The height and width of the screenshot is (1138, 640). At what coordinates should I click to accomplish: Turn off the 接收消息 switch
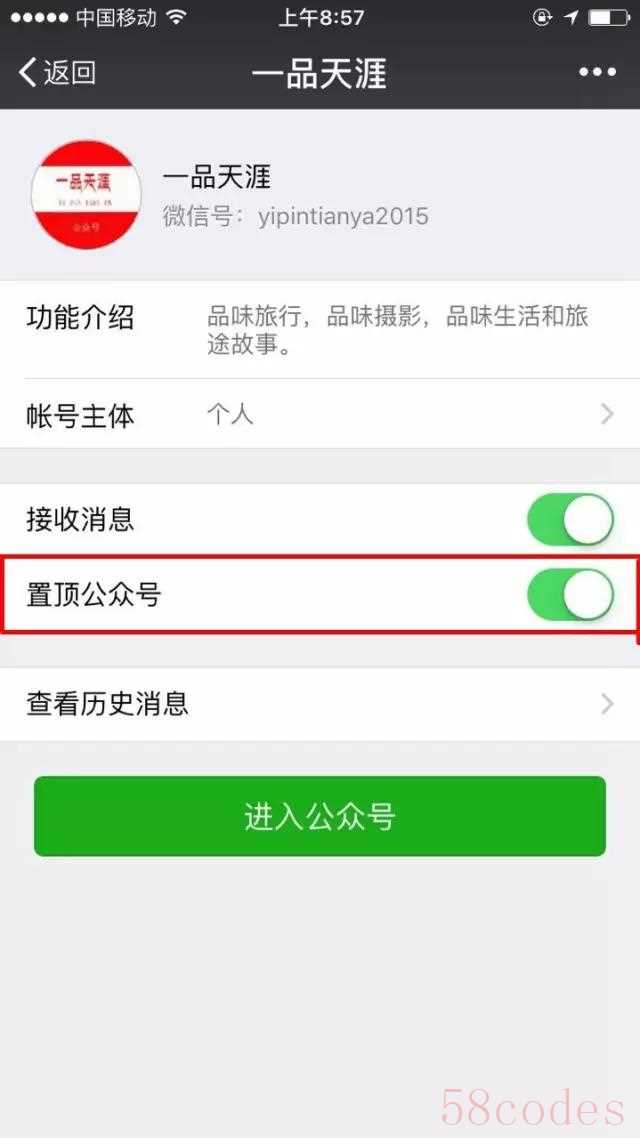pos(570,520)
